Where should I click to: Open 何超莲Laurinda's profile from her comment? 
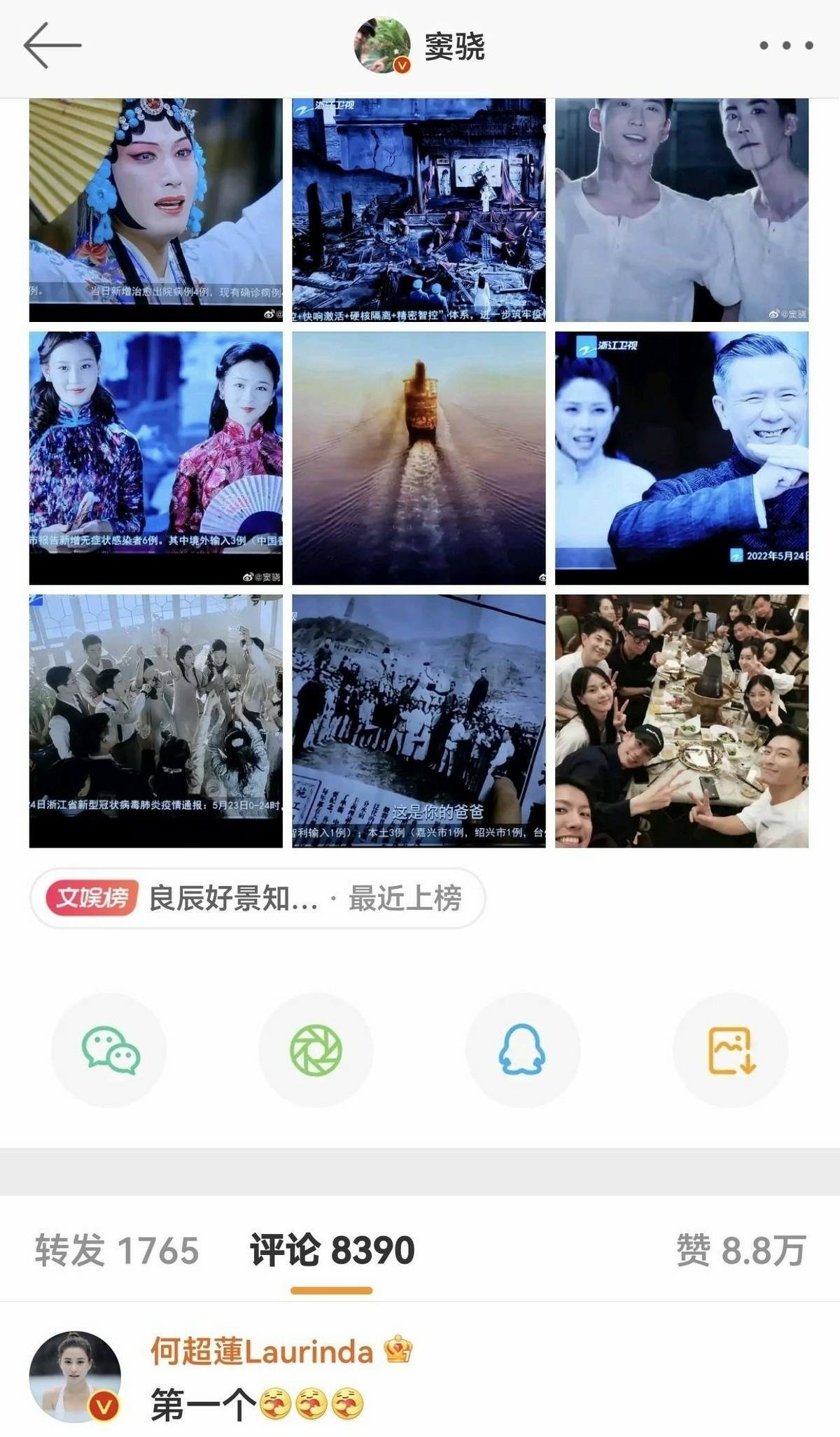pos(75,1376)
